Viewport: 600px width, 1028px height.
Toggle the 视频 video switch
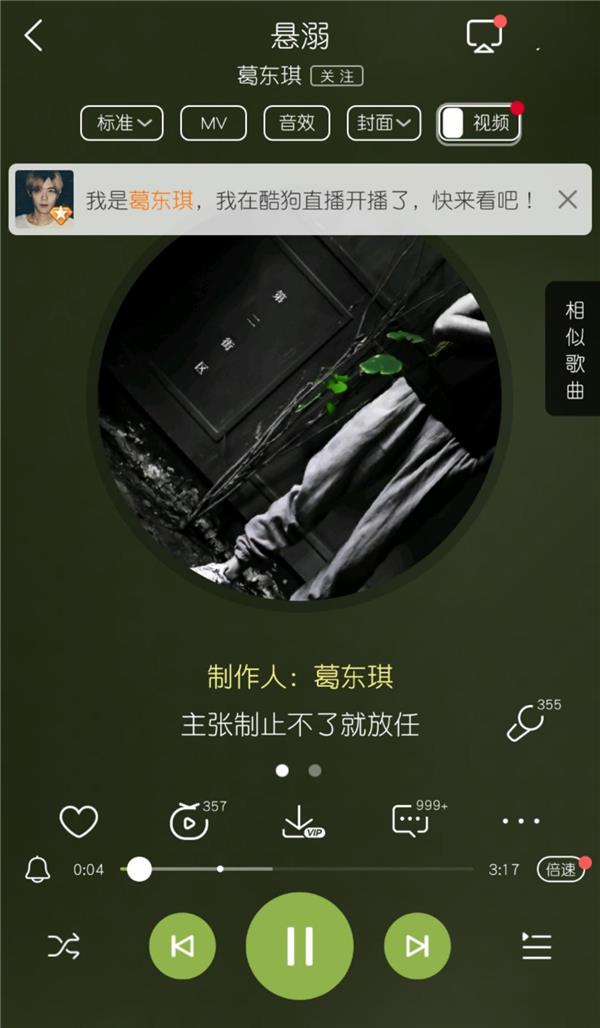tap(478, 123)
